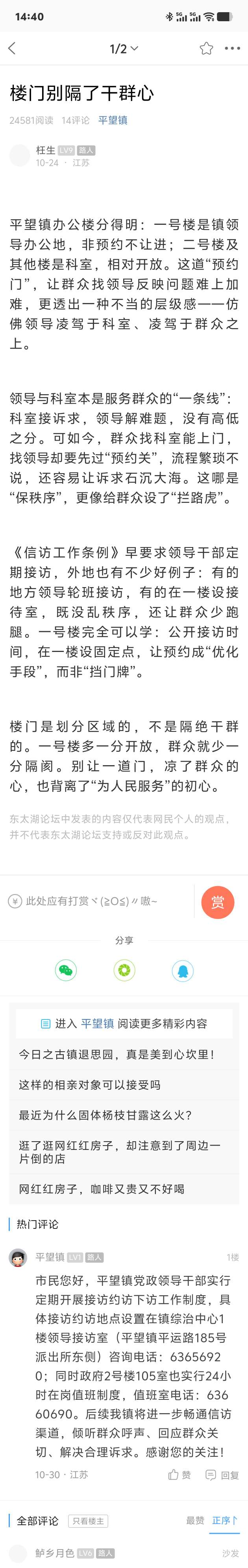Go back using the top-left arrow
This screenshot has height=1568, width=248.
(x=12, y=49)
